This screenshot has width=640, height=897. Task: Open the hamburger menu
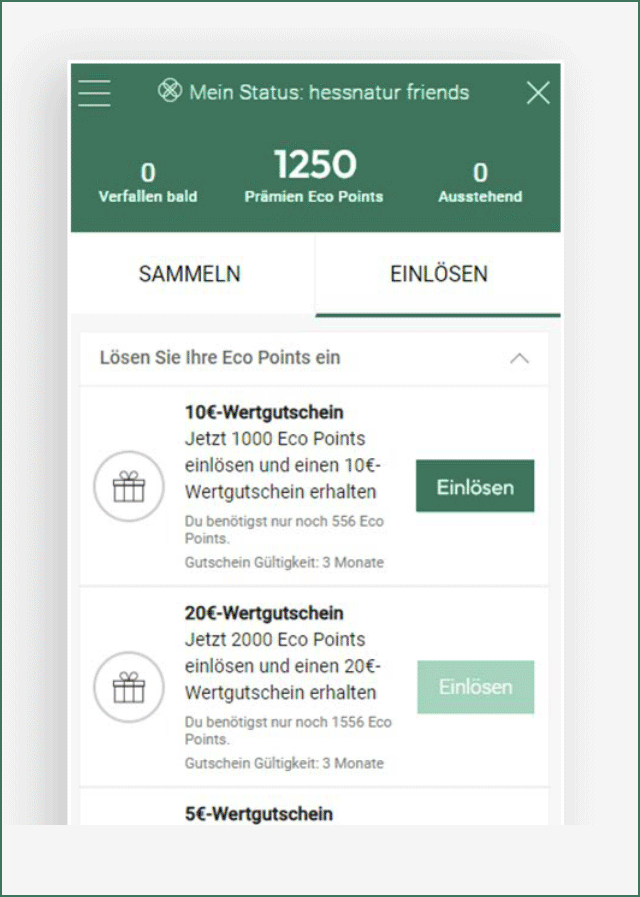[95, 92]
